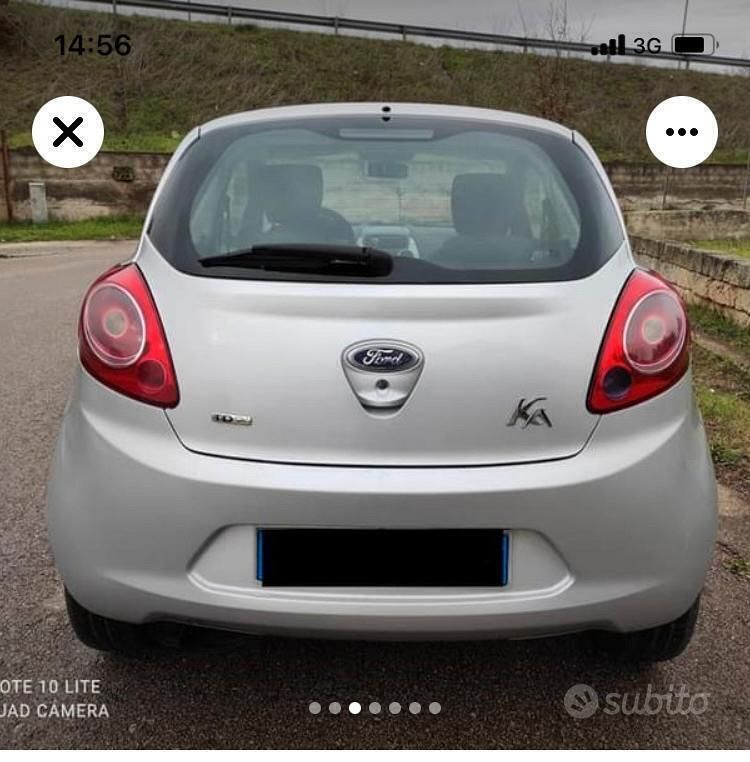Image resolution: width=750 pixels, height=762 pixels.
Task: Open the three-dot more options menu
Action: (x=681, y=132)
